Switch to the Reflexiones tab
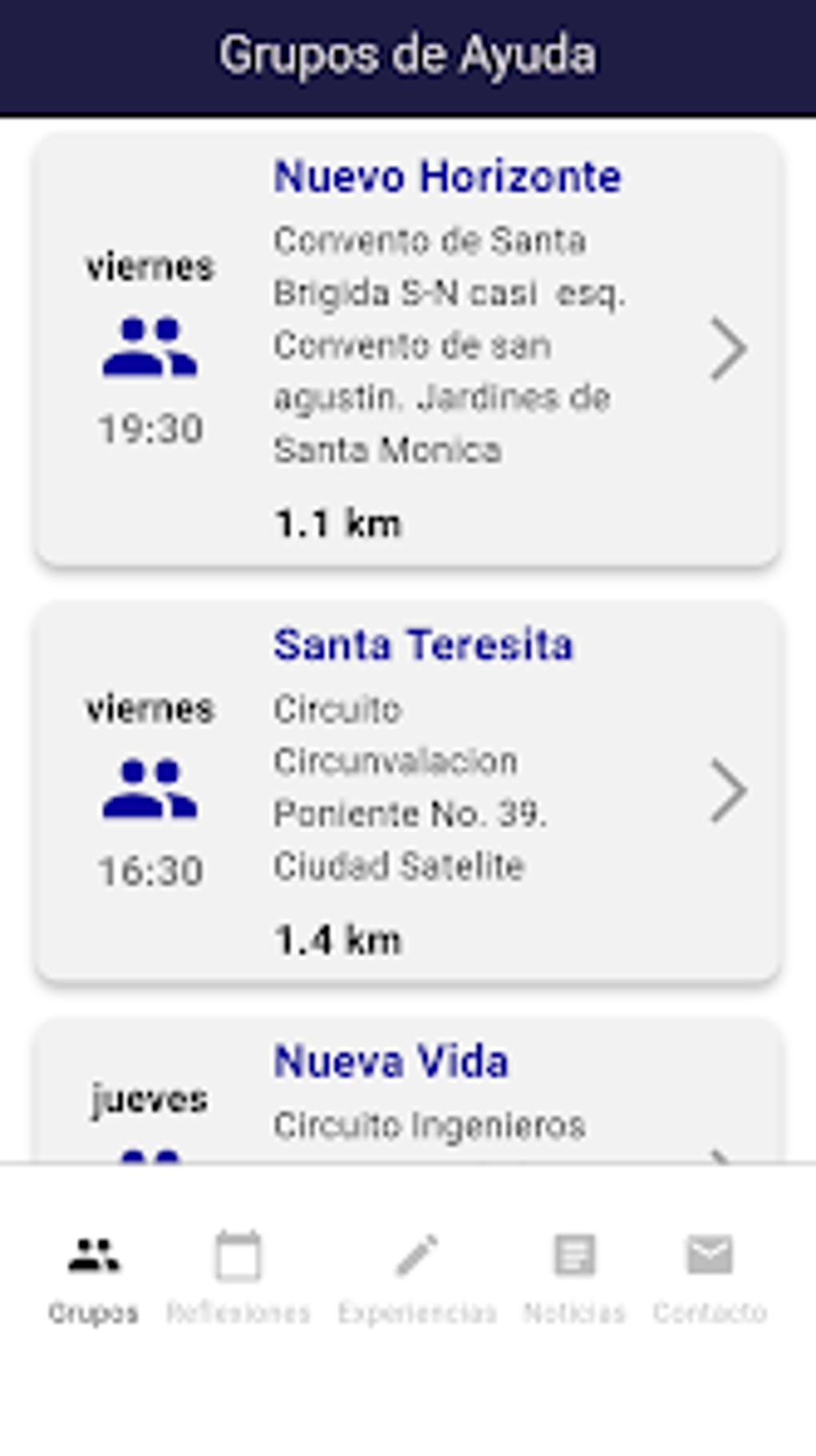This screenshot has width=816, height=1456. pos(238,1274)
